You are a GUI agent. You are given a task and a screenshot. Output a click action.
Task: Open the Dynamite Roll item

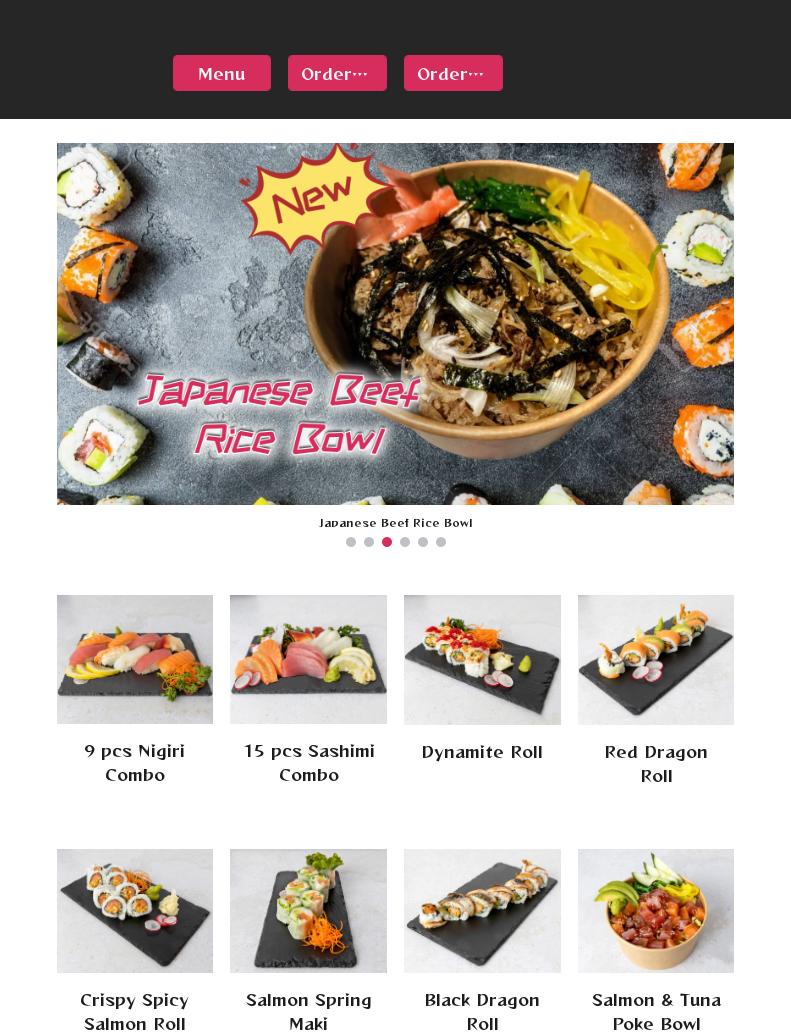(482, 660)
